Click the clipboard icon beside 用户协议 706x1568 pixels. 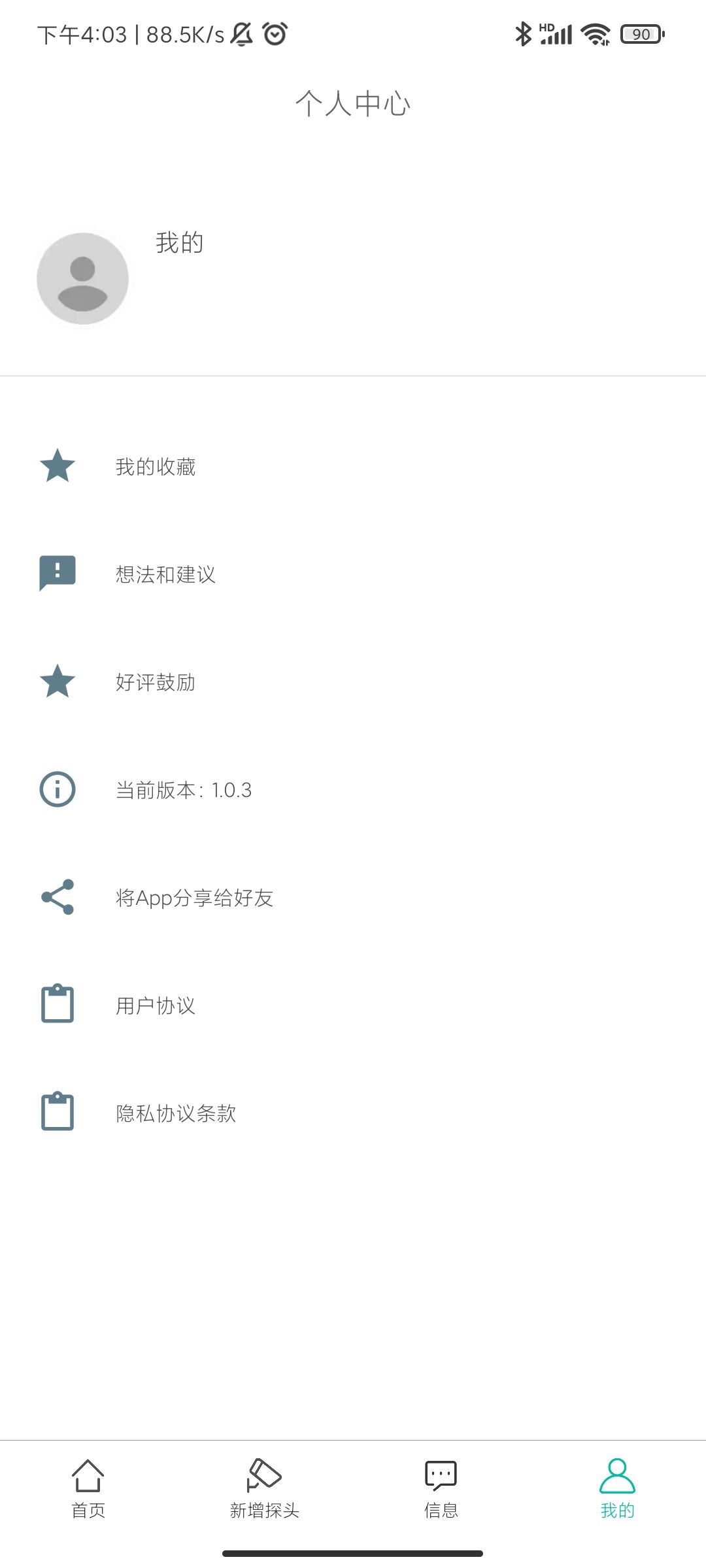pos(58,1005)
